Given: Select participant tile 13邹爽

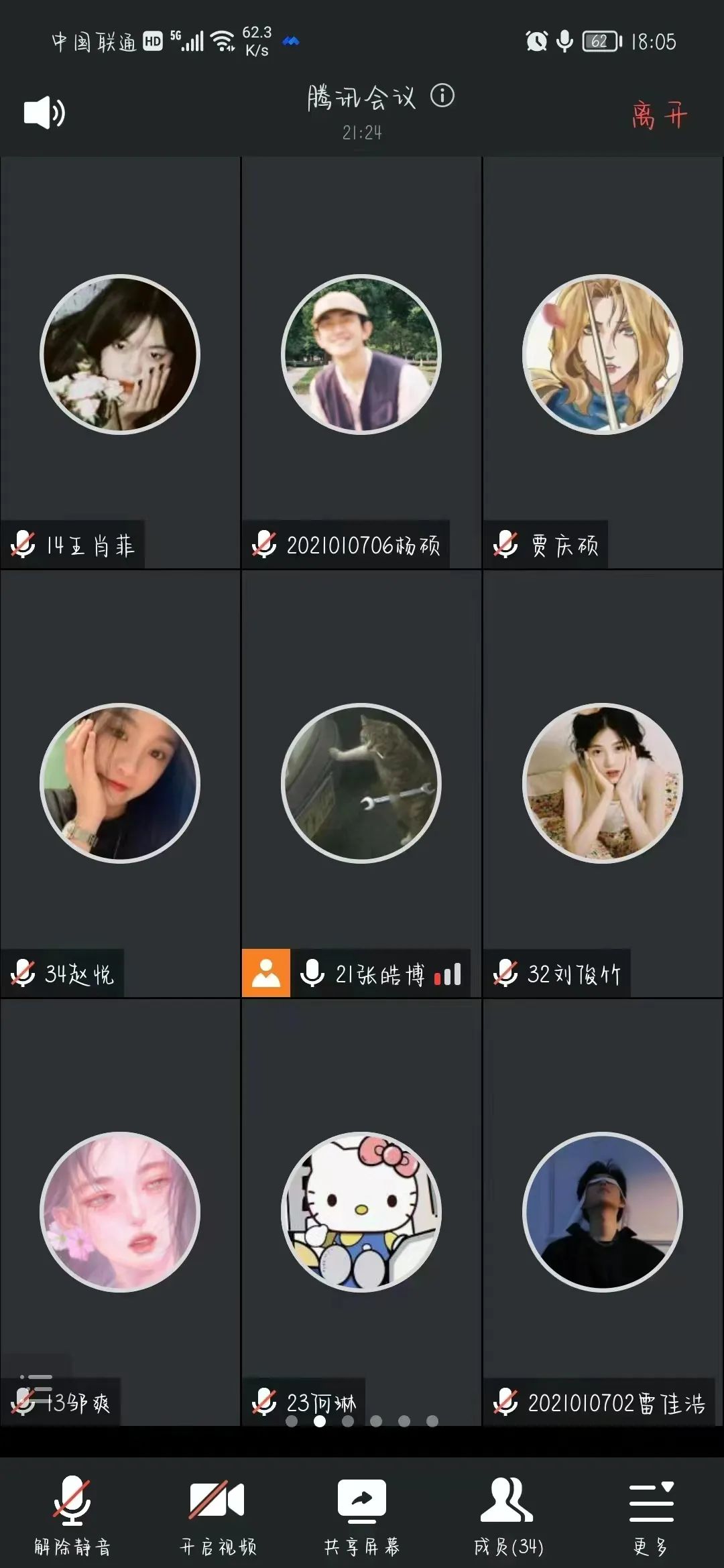Looking at the screenshot, I should click(x=120, y=1212).
